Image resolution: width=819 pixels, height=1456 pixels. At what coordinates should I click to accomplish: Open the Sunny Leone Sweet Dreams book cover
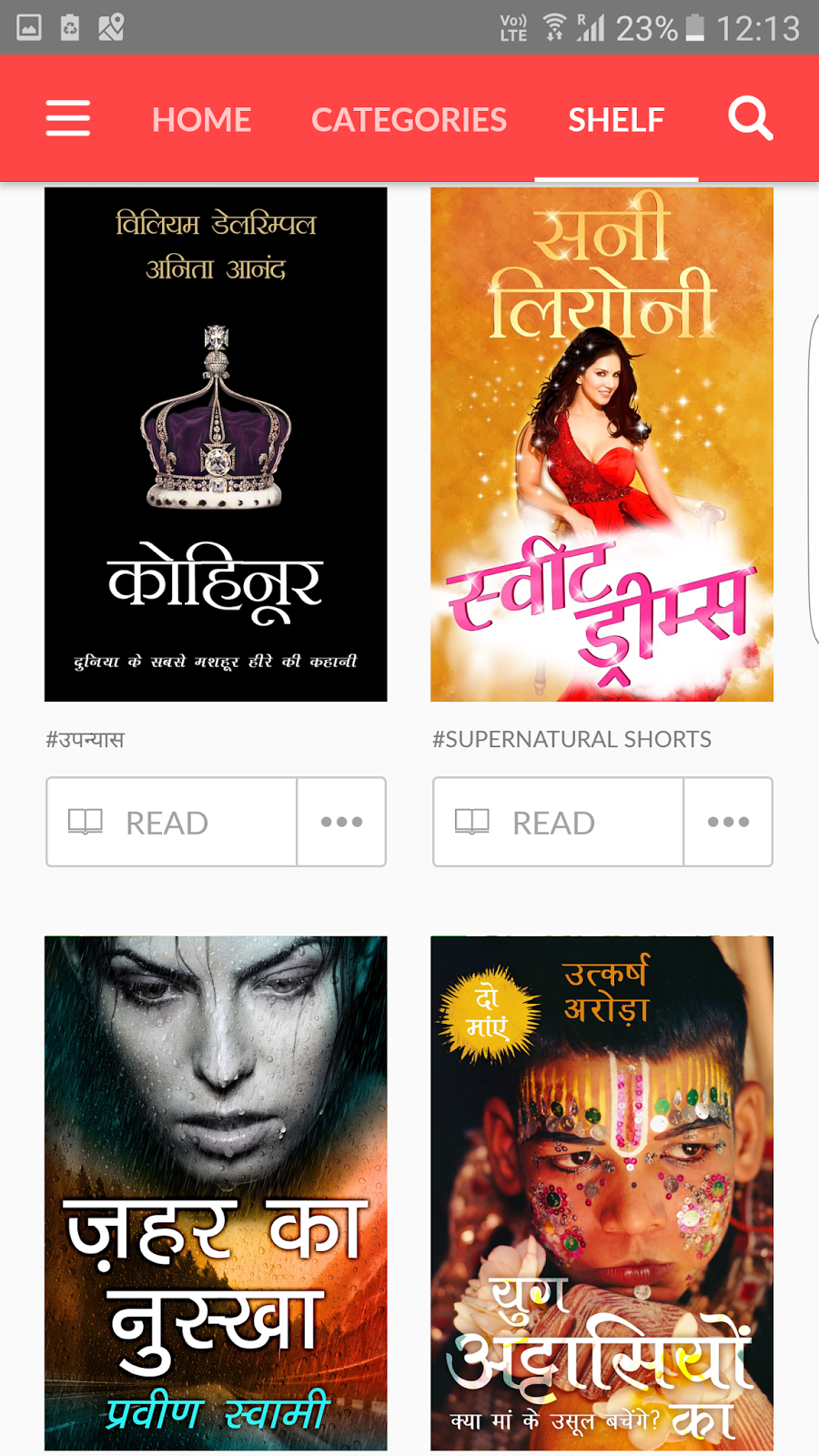pyautogui.click(x=602, y=444)
